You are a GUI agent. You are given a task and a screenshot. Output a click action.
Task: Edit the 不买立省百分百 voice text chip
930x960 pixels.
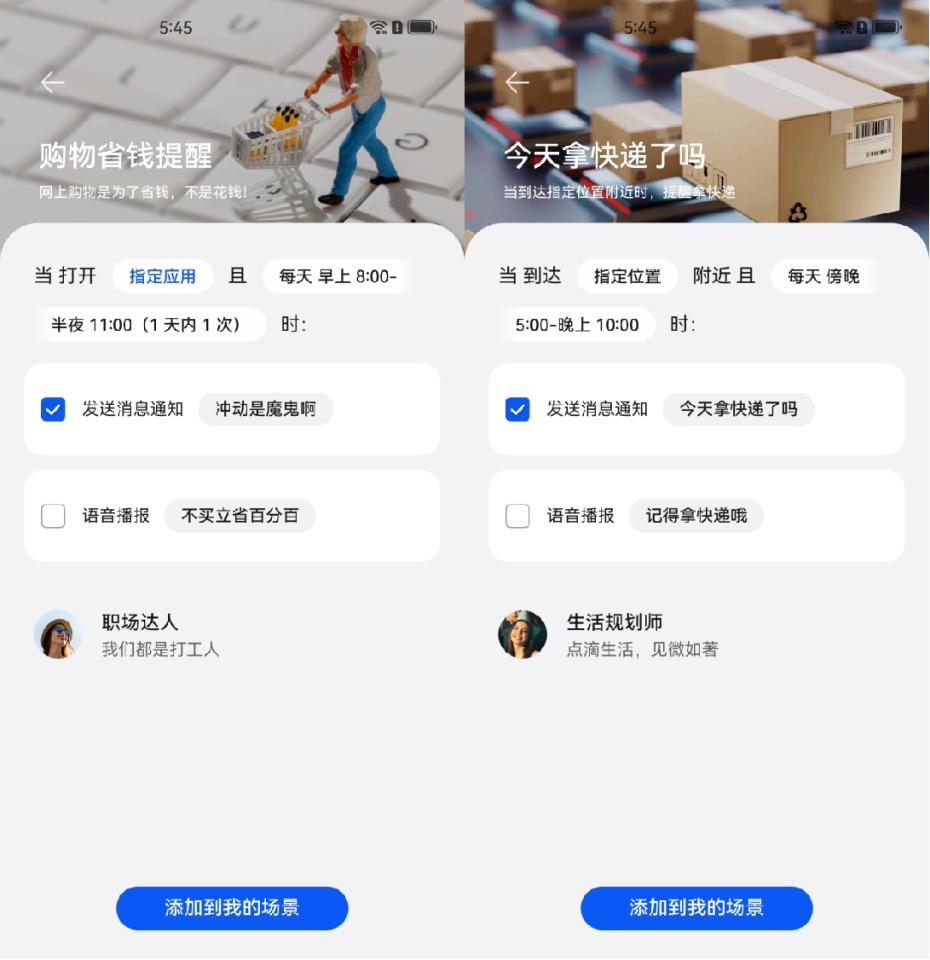click(240, 516)
